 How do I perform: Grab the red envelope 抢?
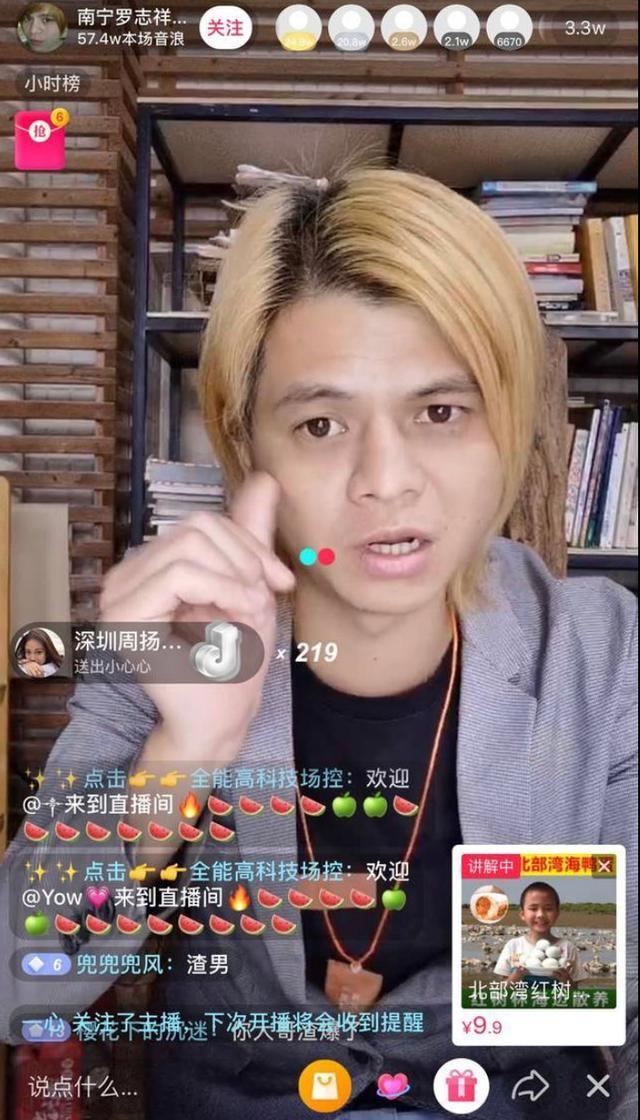(x=40, y=141)
